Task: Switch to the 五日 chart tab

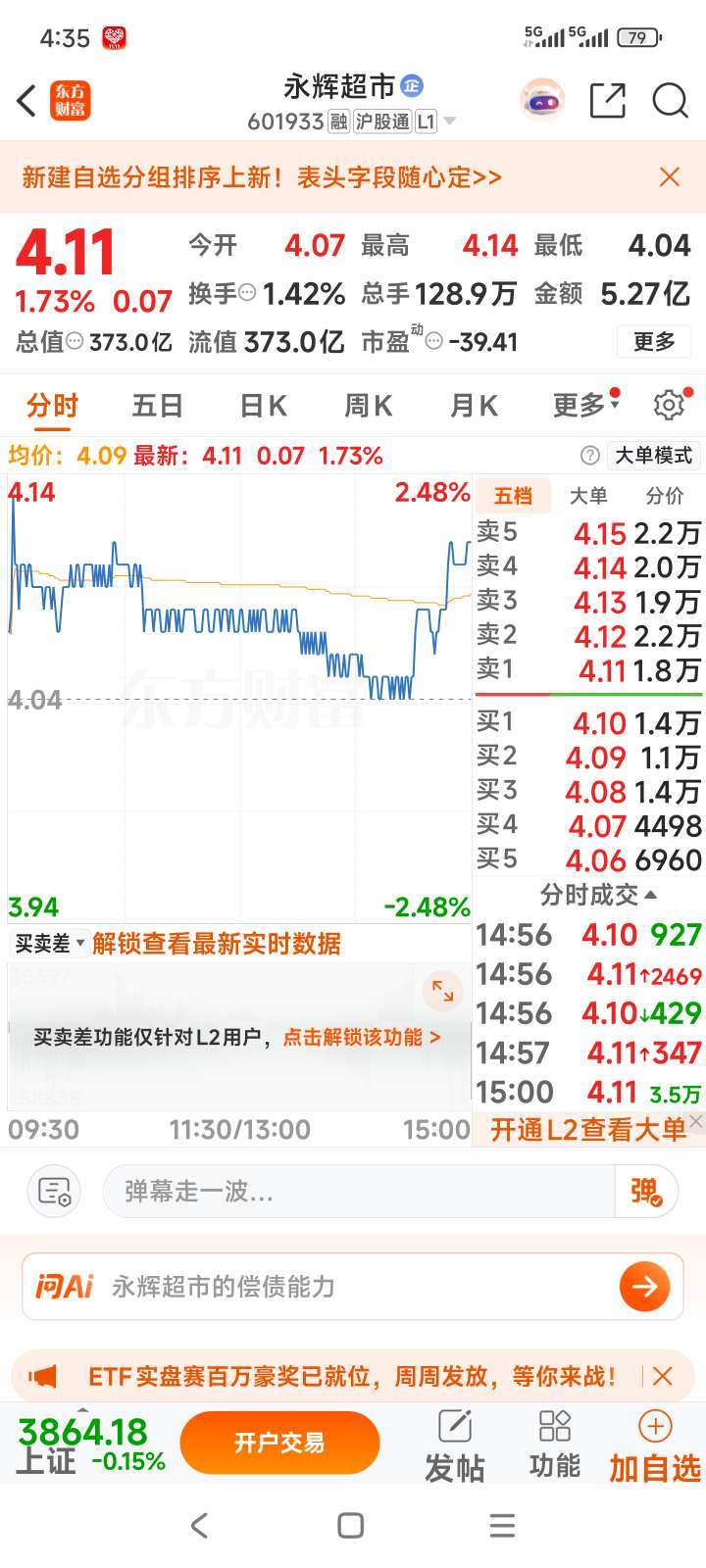Action: (158, 405)
